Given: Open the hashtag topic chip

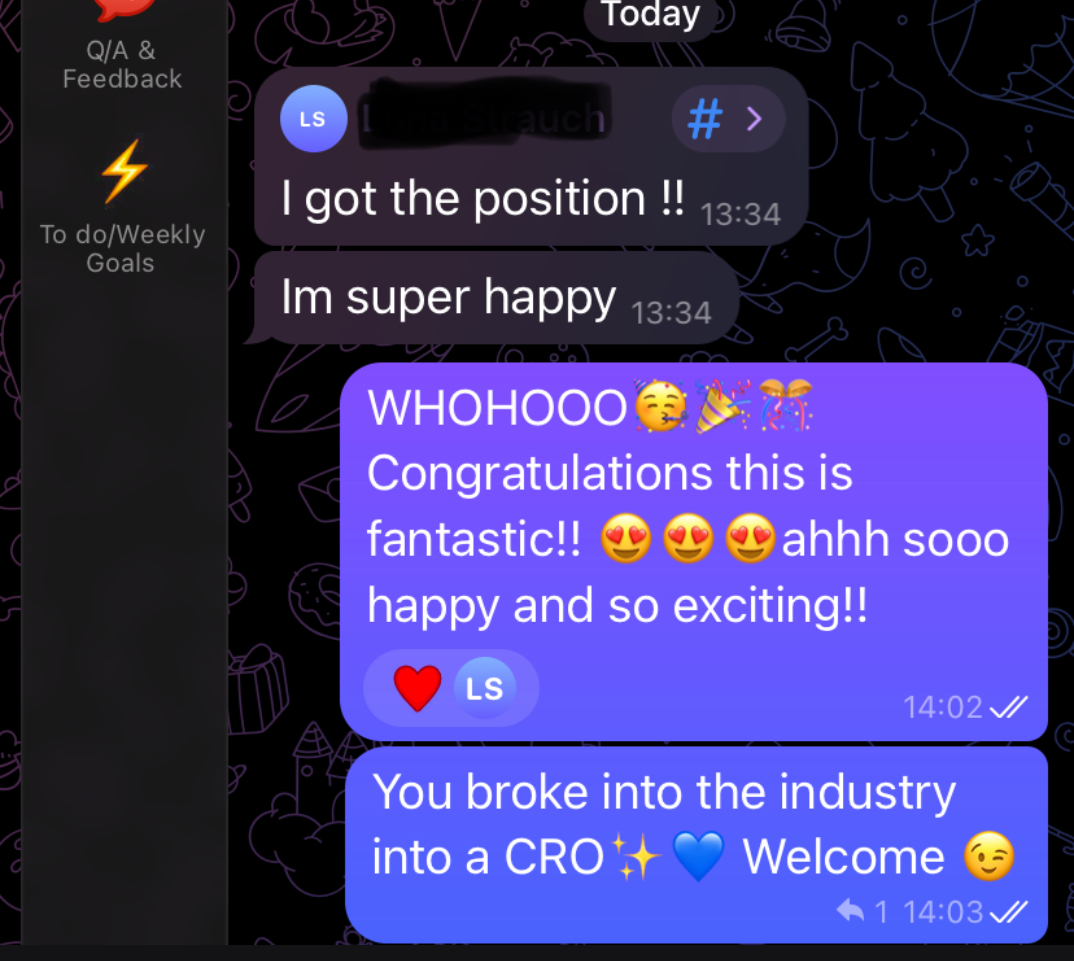Looking at the screenshot, I should (726, 120).
